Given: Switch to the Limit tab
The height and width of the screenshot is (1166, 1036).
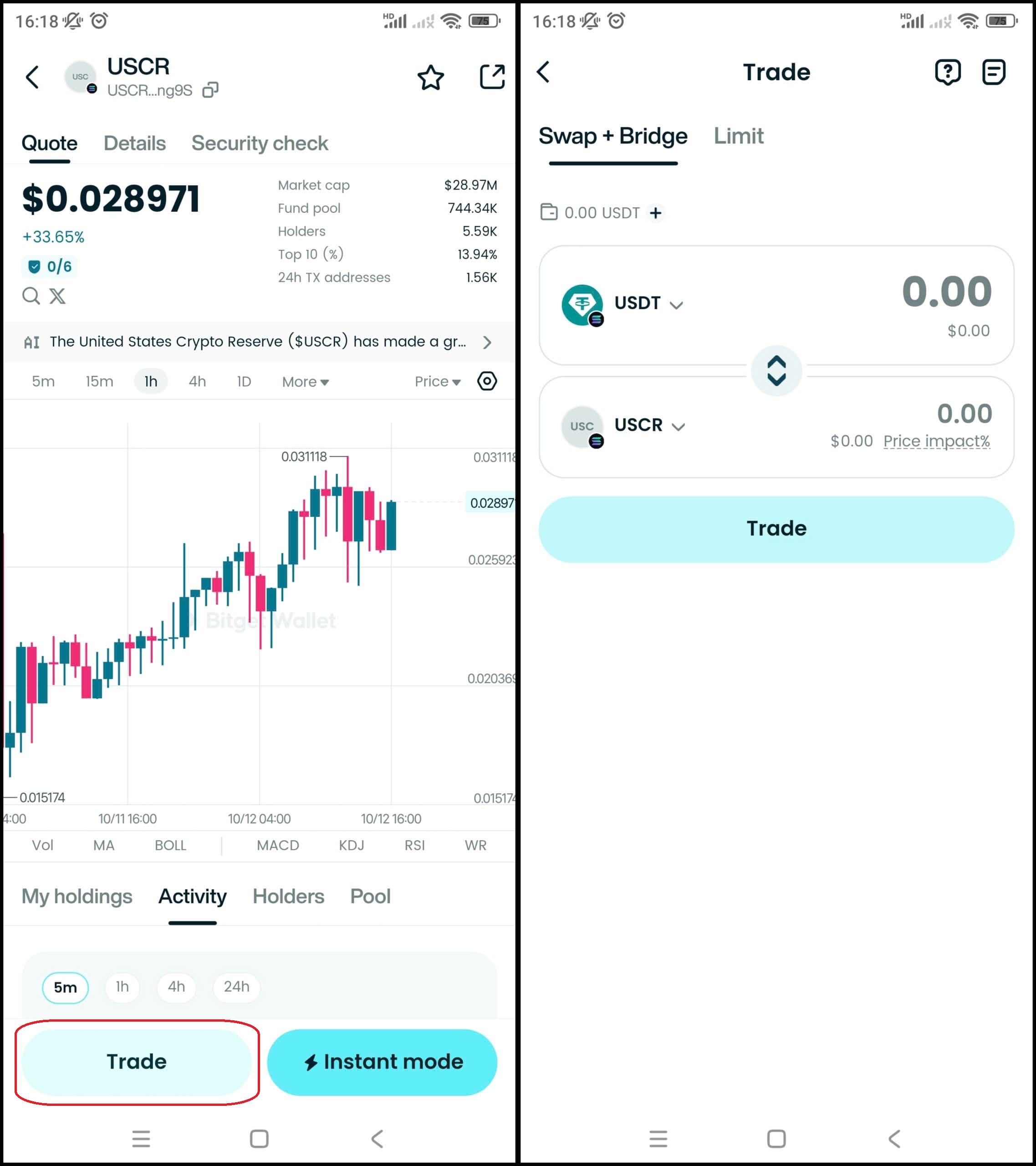Looking at the screenshot, I should (738, 136).
